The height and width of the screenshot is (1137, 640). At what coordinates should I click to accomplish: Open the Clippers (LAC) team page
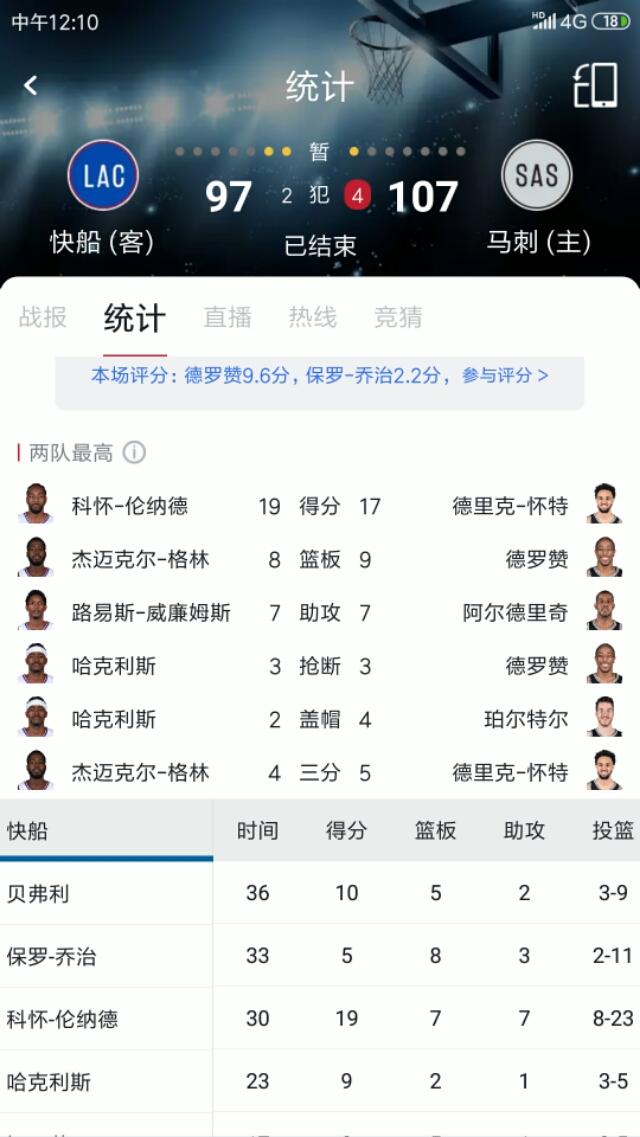click(103, 176)
